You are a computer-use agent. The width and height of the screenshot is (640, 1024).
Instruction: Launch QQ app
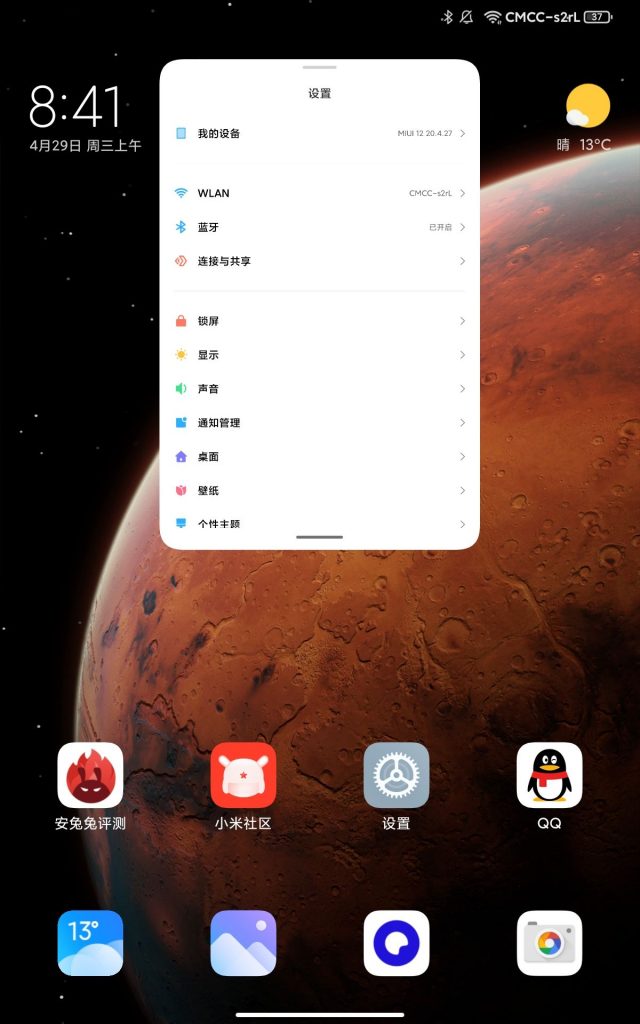click(549, 776)
